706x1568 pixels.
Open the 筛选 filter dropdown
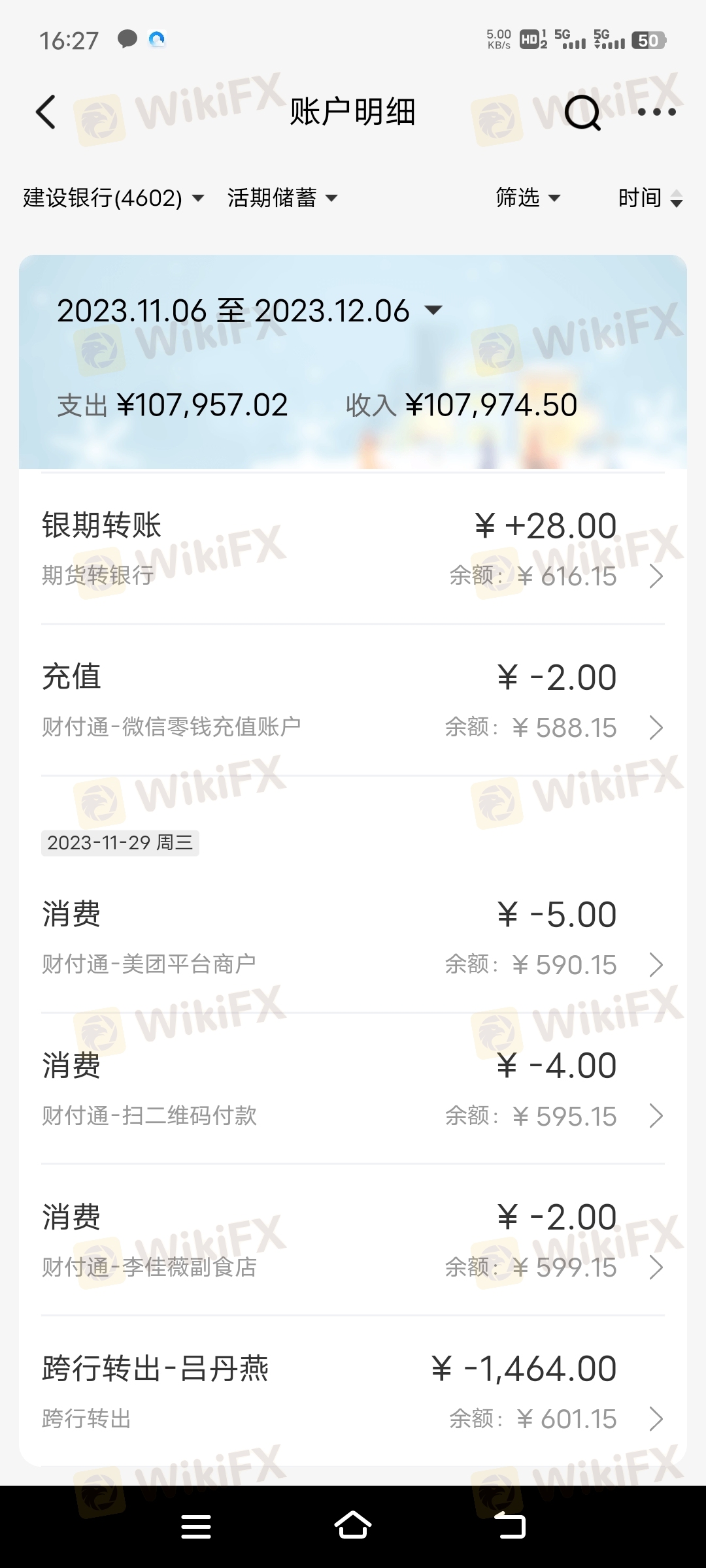(528, 198)
